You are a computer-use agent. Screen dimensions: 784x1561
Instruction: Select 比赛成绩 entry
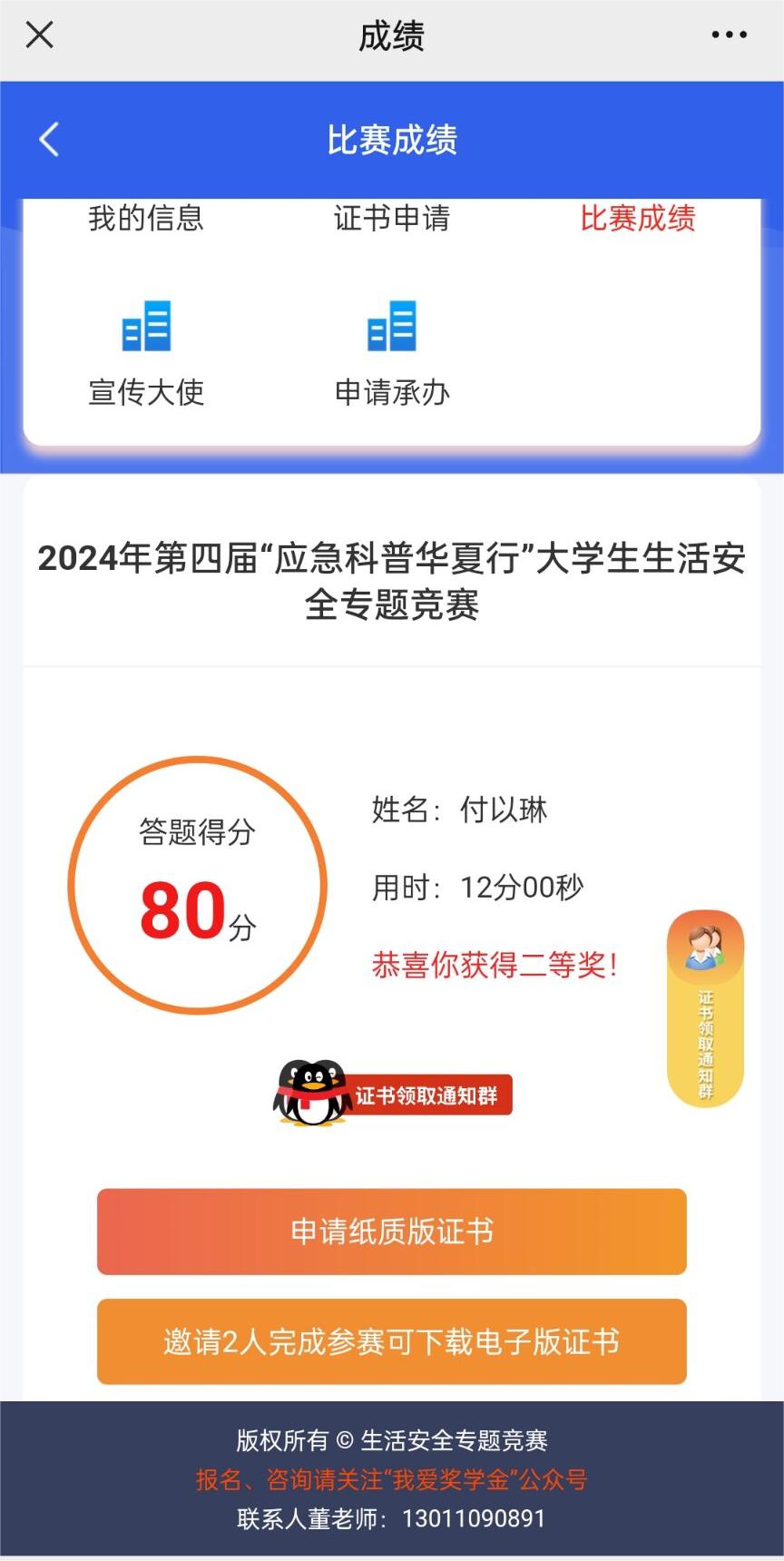click(637, 218)
